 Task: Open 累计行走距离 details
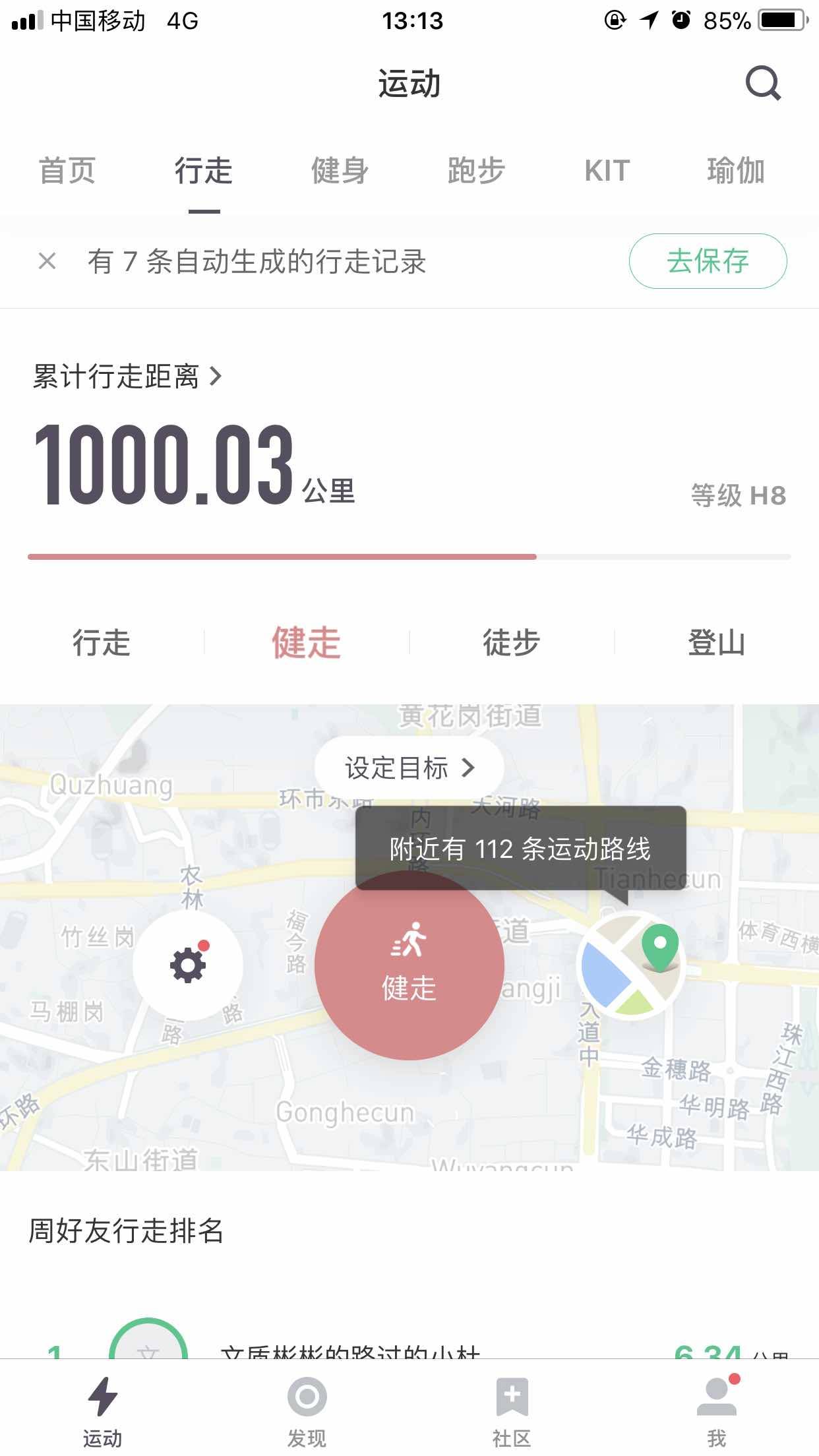[x=127, y=377]
